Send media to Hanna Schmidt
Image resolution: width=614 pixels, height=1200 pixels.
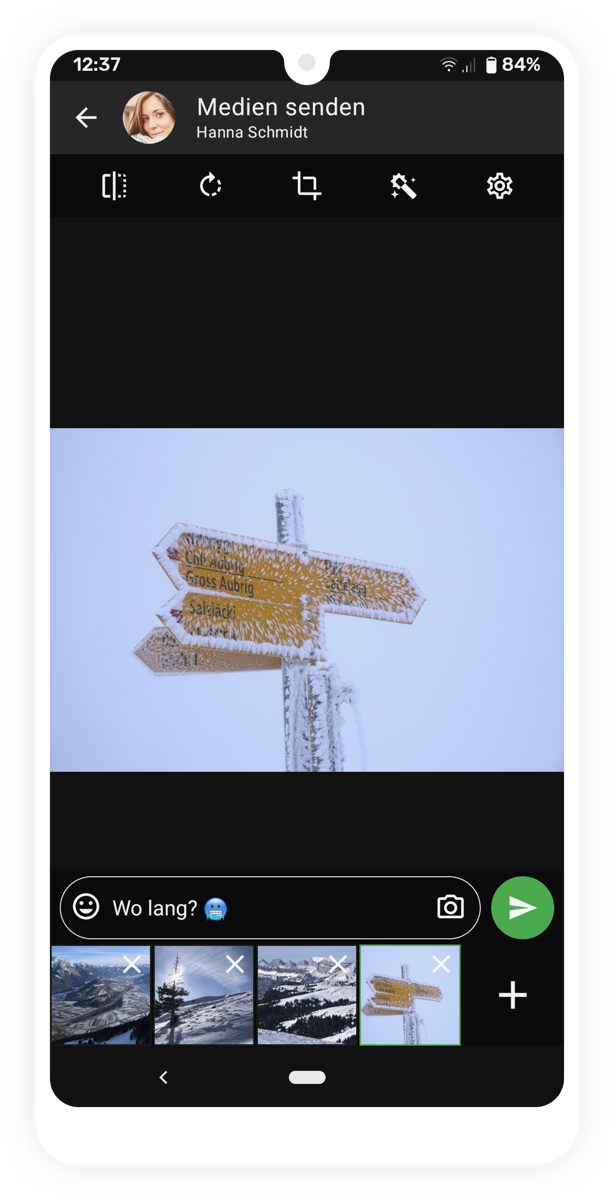(x=522, y=907)
